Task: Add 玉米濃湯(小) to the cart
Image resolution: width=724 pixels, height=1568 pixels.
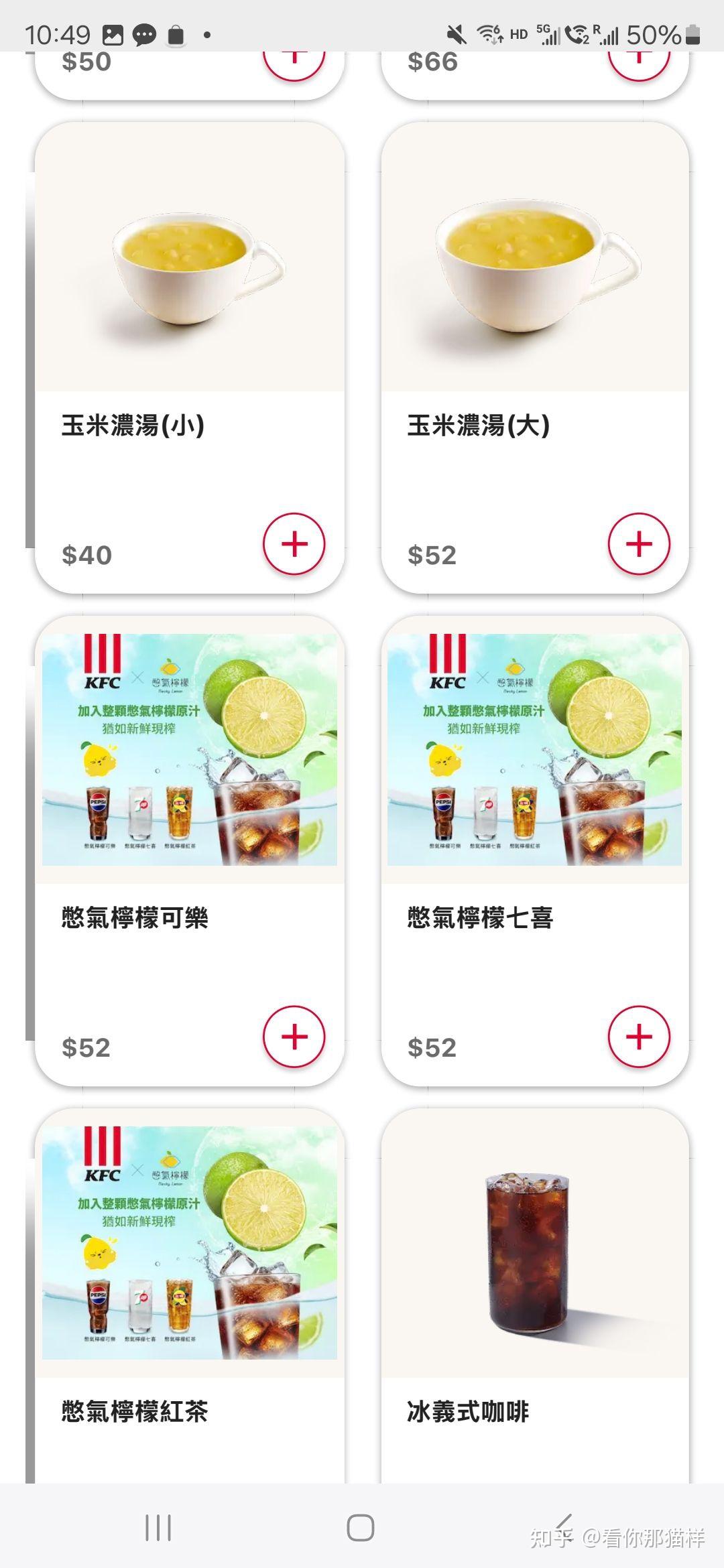Action: tap(294, 544)
